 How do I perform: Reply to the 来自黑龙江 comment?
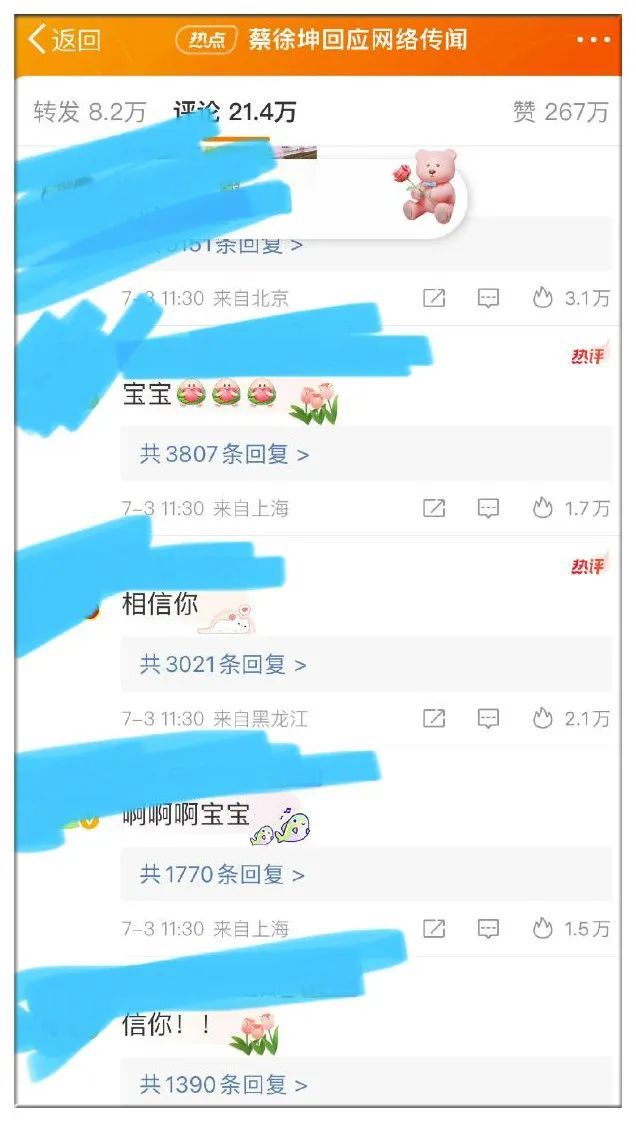pyautogui.click(x=488, y=718)
